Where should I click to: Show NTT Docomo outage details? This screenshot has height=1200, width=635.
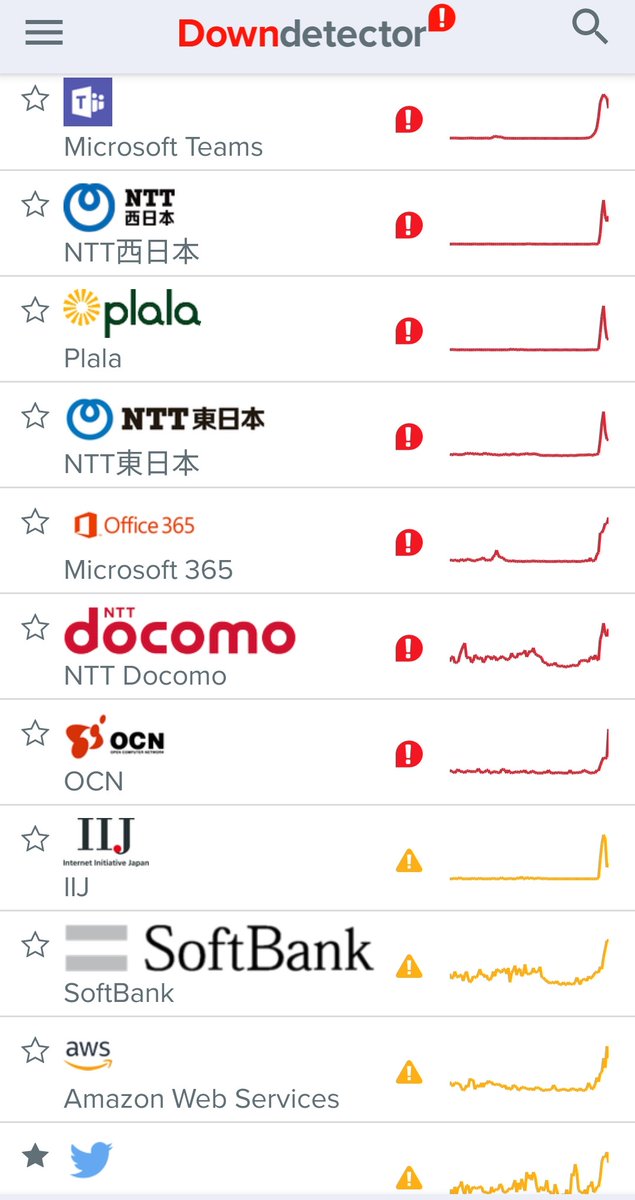tap(145, 675)
